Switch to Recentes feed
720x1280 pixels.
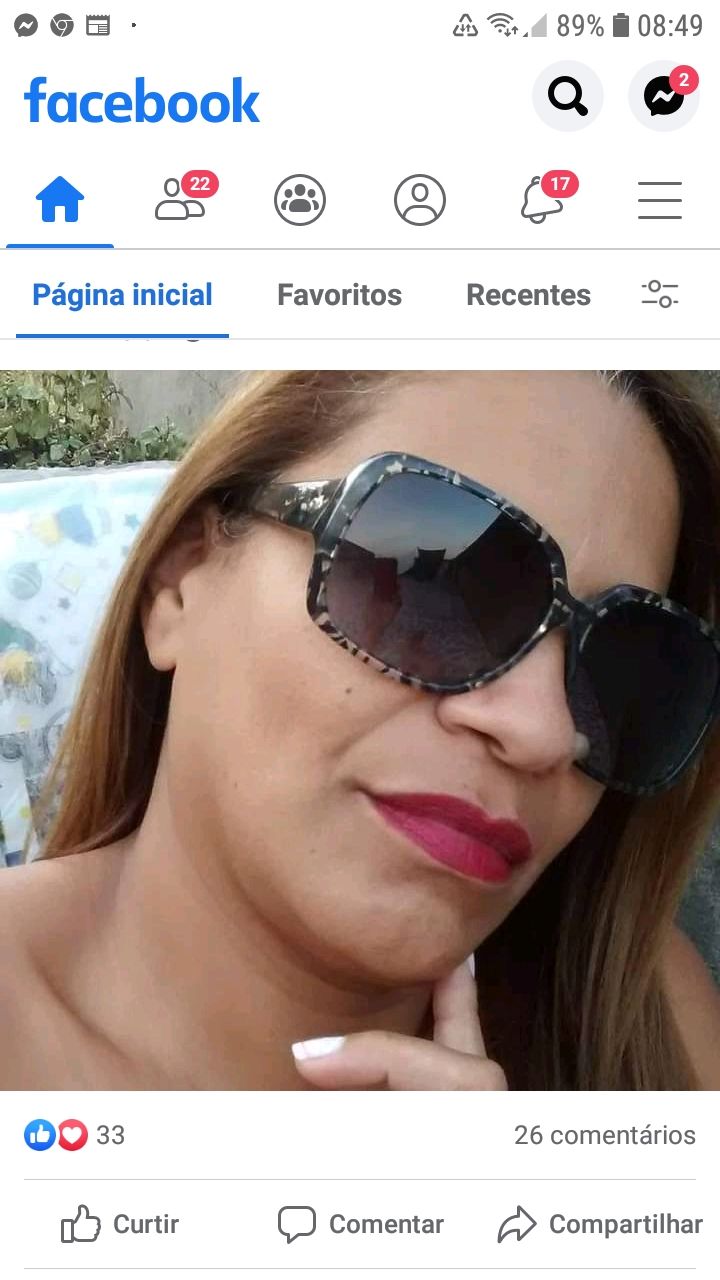(x=528, y=295)
